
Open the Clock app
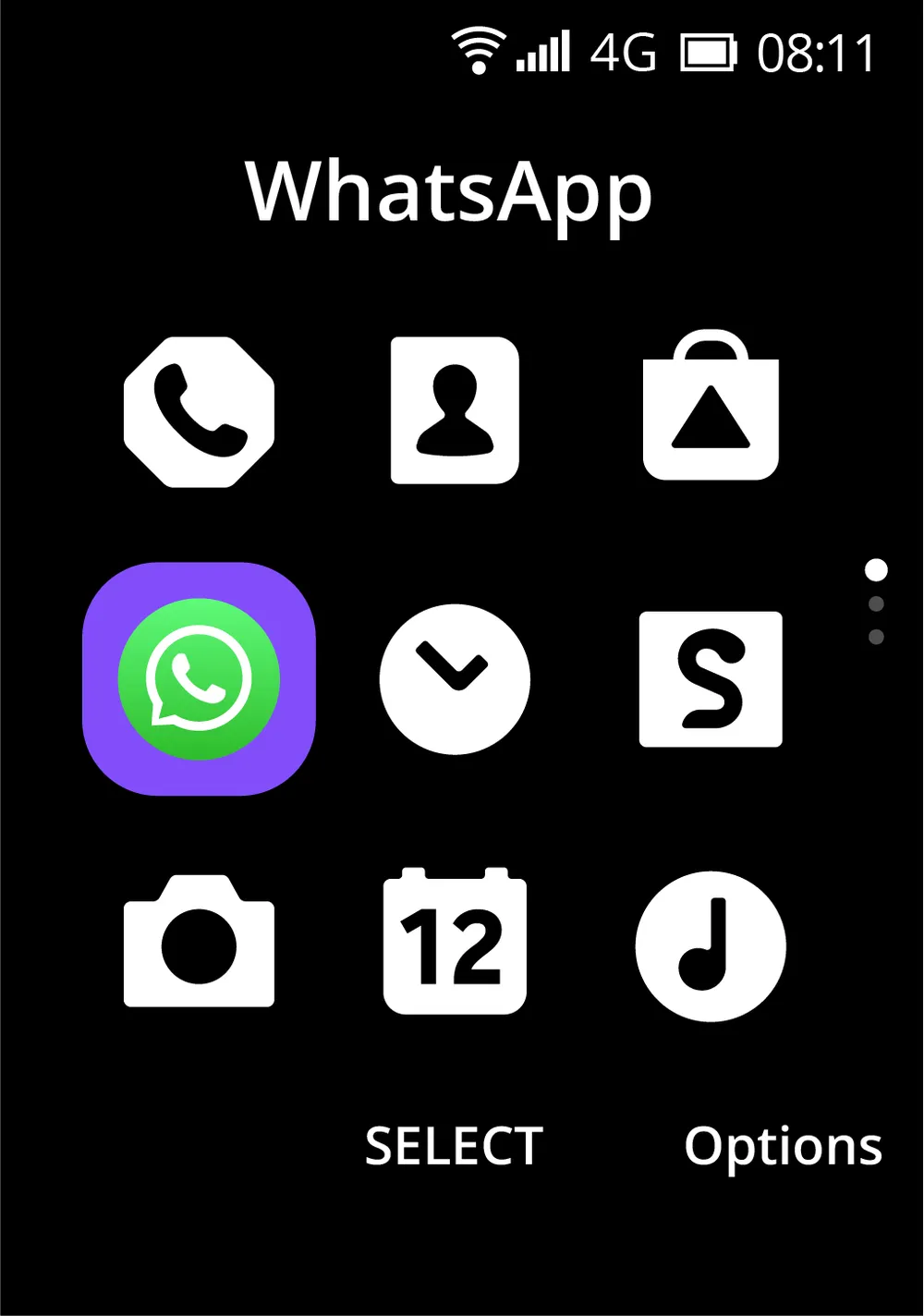pyautogui.click(x=455, y=679)
